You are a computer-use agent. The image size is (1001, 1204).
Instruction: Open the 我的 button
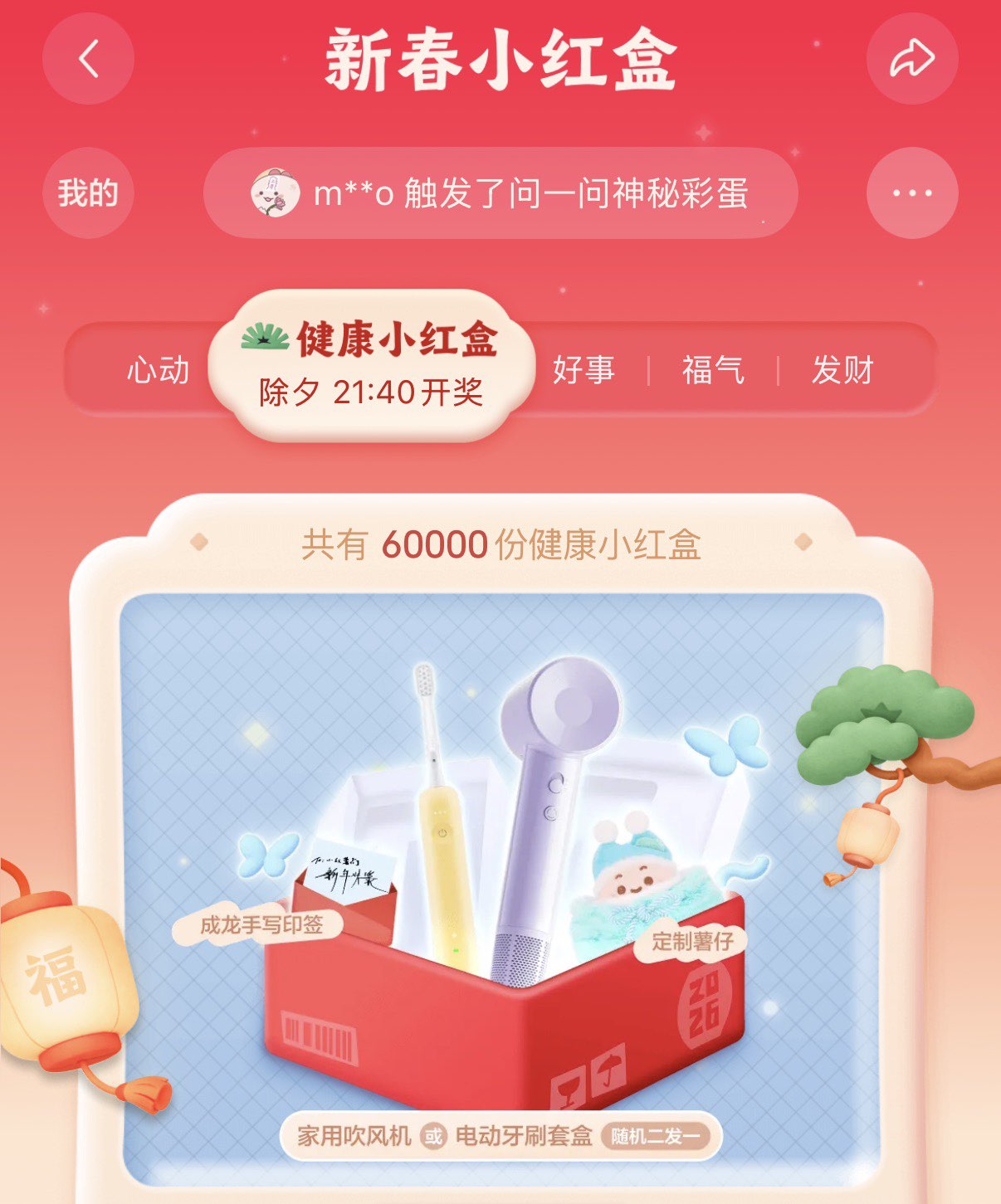click(88, 193)
